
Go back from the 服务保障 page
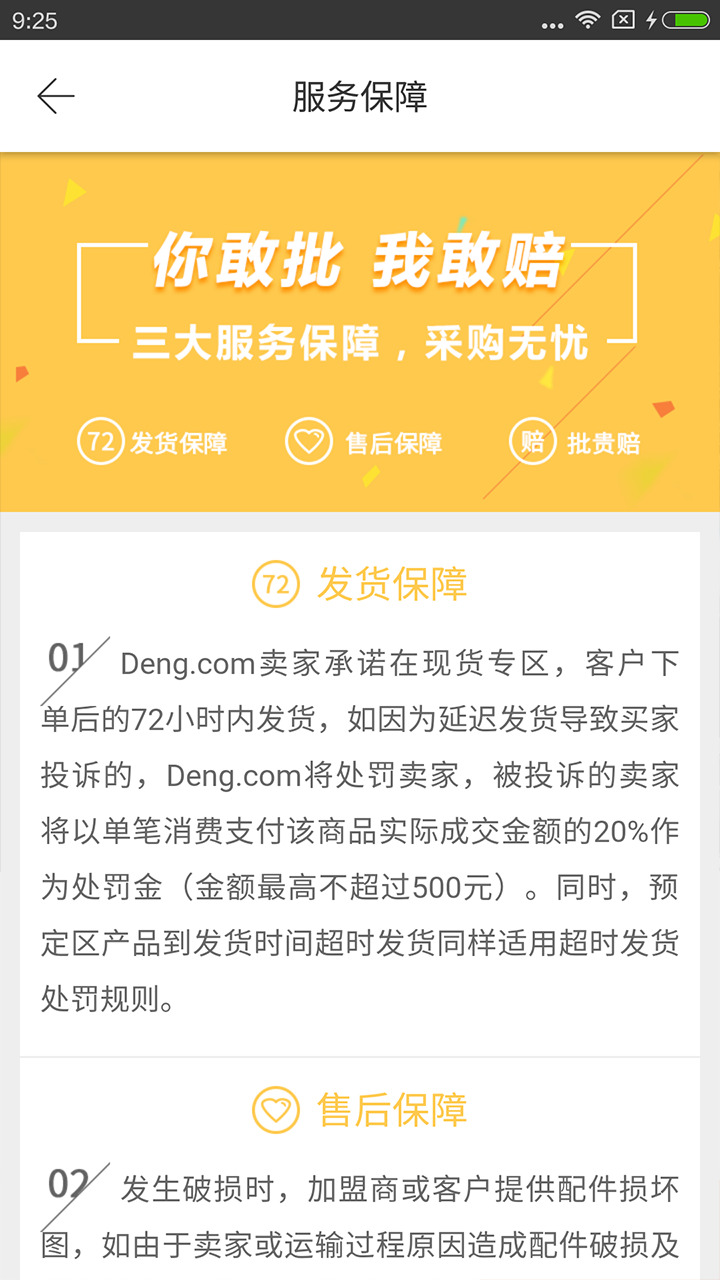coord(56,96)
